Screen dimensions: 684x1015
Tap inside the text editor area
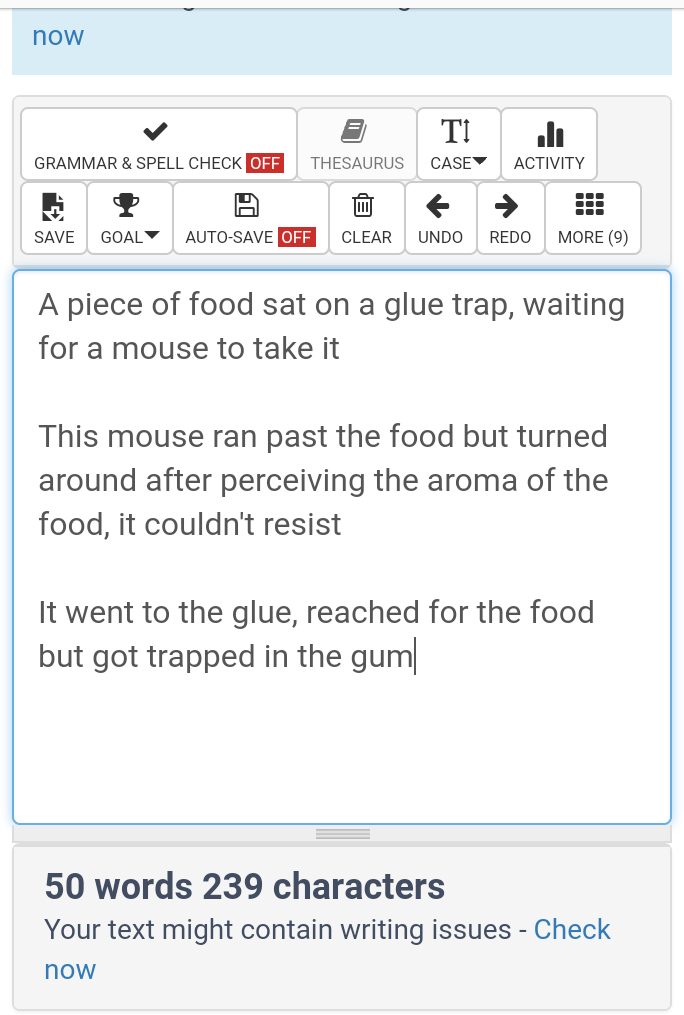(340, 740)
